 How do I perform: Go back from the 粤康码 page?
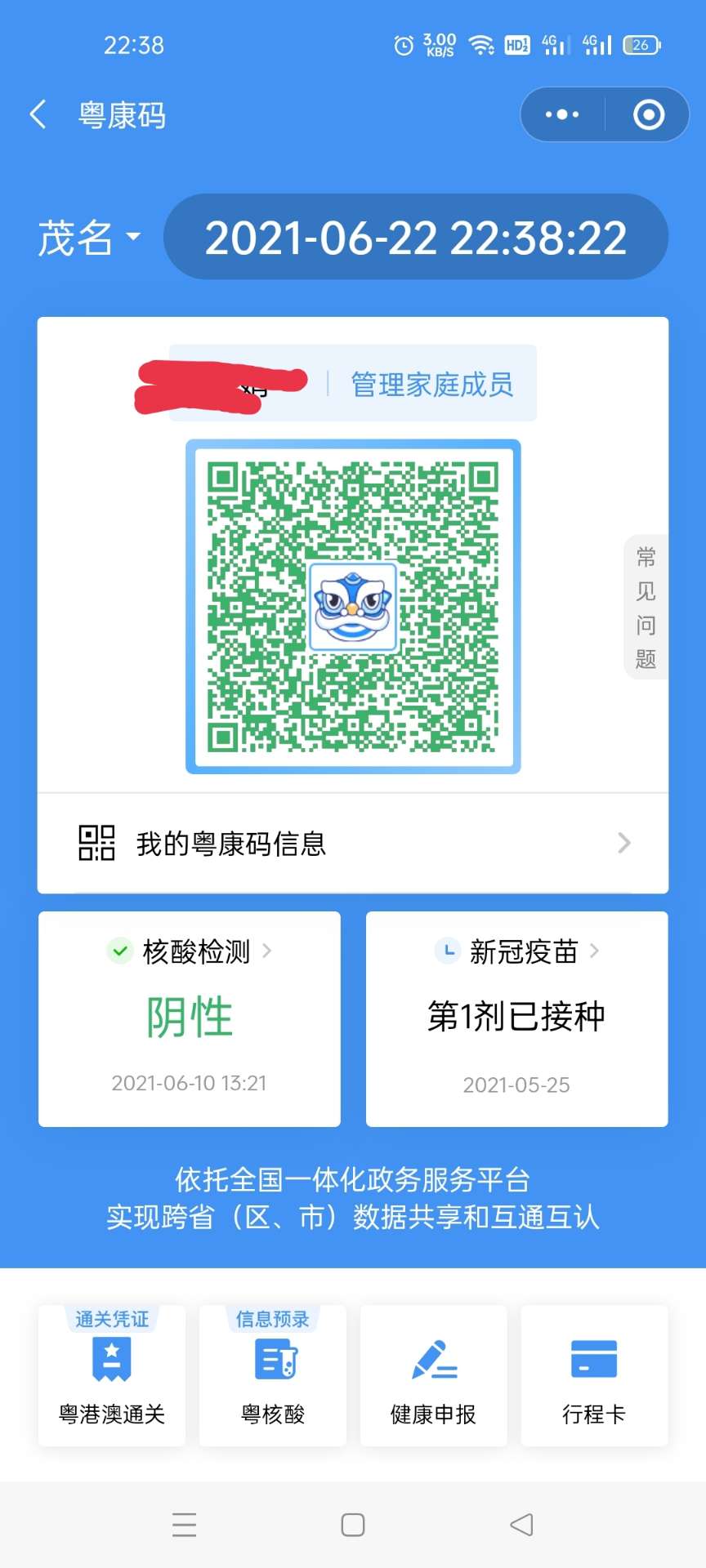tap(38, 115)
